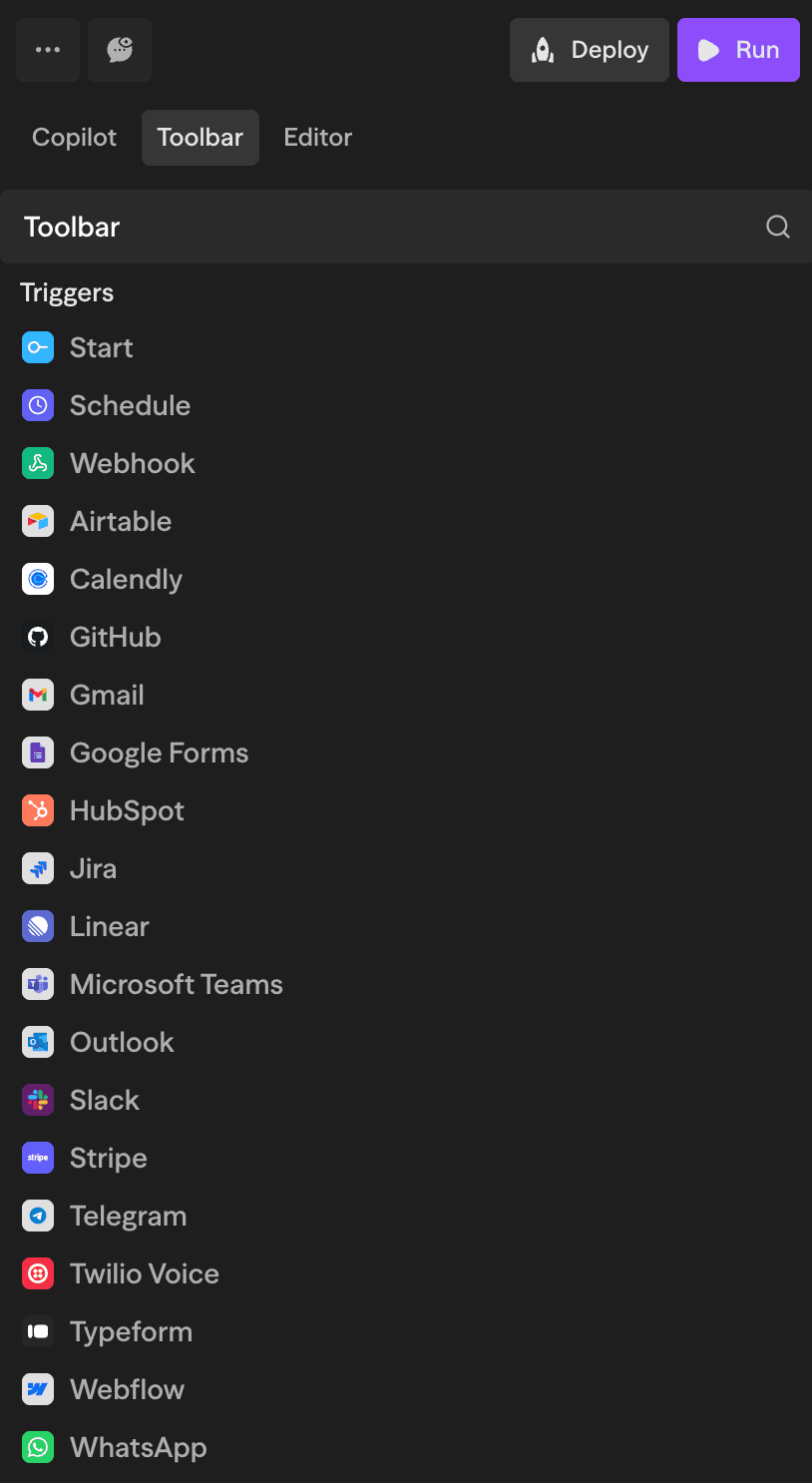
Task: Select the Webhook trigger icon
Action: (37, 463)
